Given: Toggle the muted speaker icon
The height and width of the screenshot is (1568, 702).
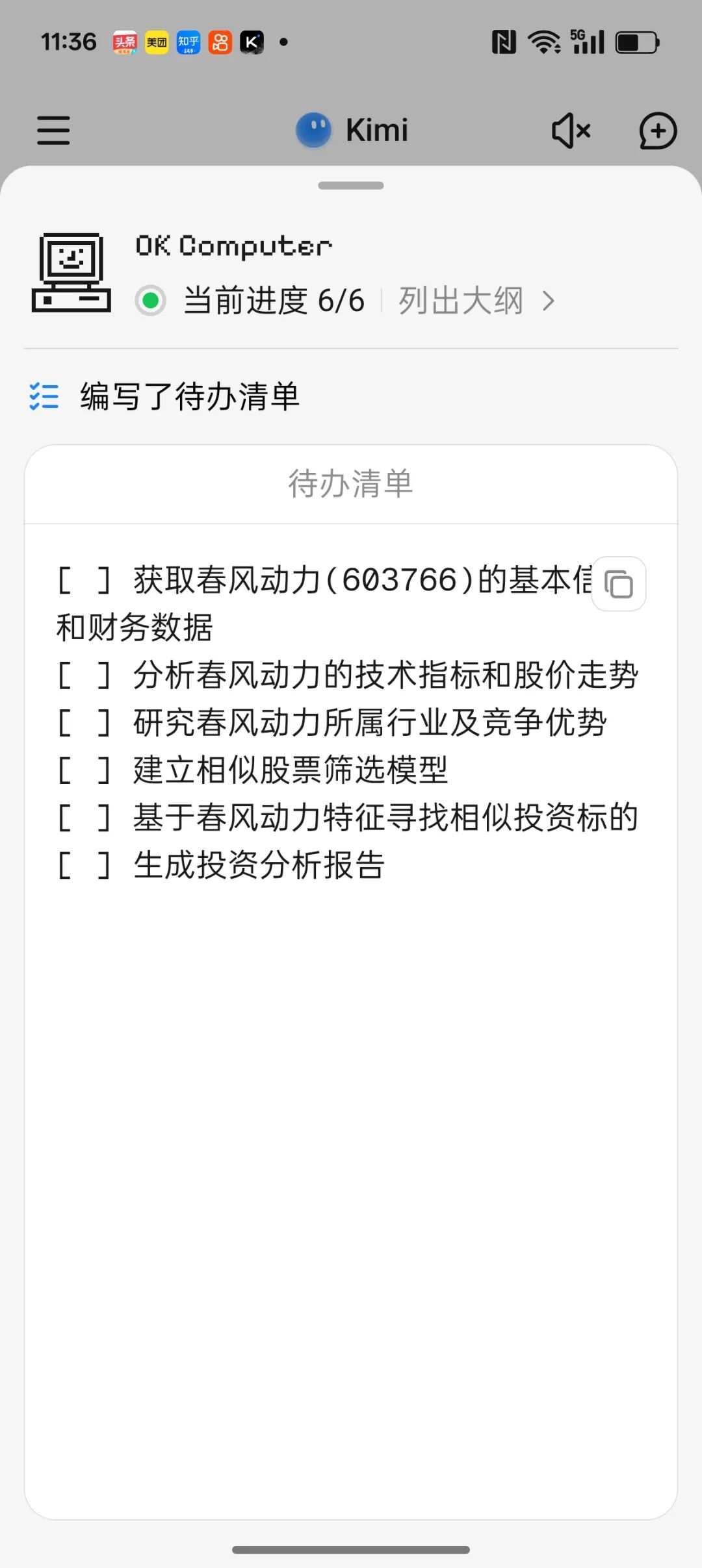Looking at the screenshot, I should pyautogui.click(x=570, y=131).
